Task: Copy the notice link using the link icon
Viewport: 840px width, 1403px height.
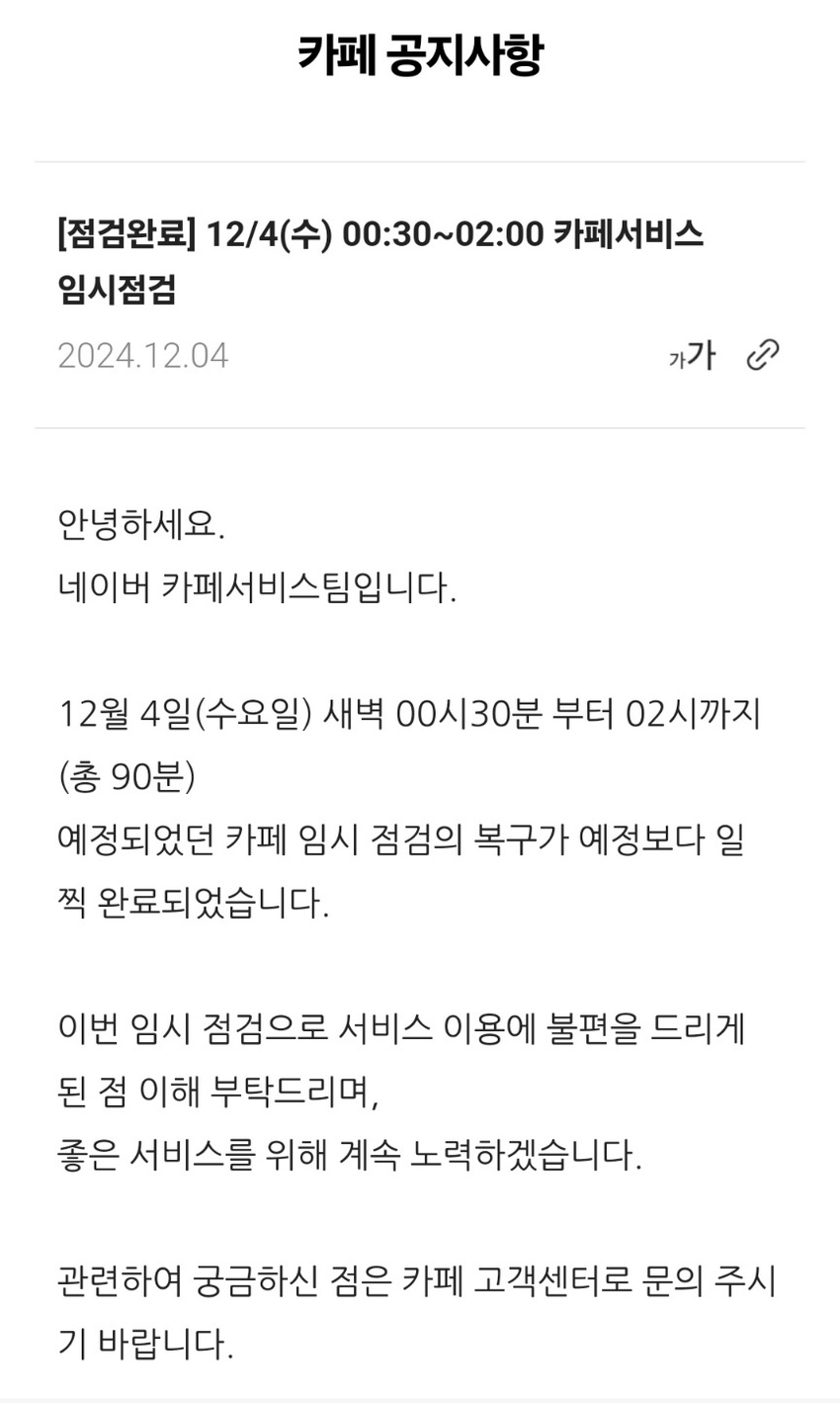Action: (x=763, y=355)
